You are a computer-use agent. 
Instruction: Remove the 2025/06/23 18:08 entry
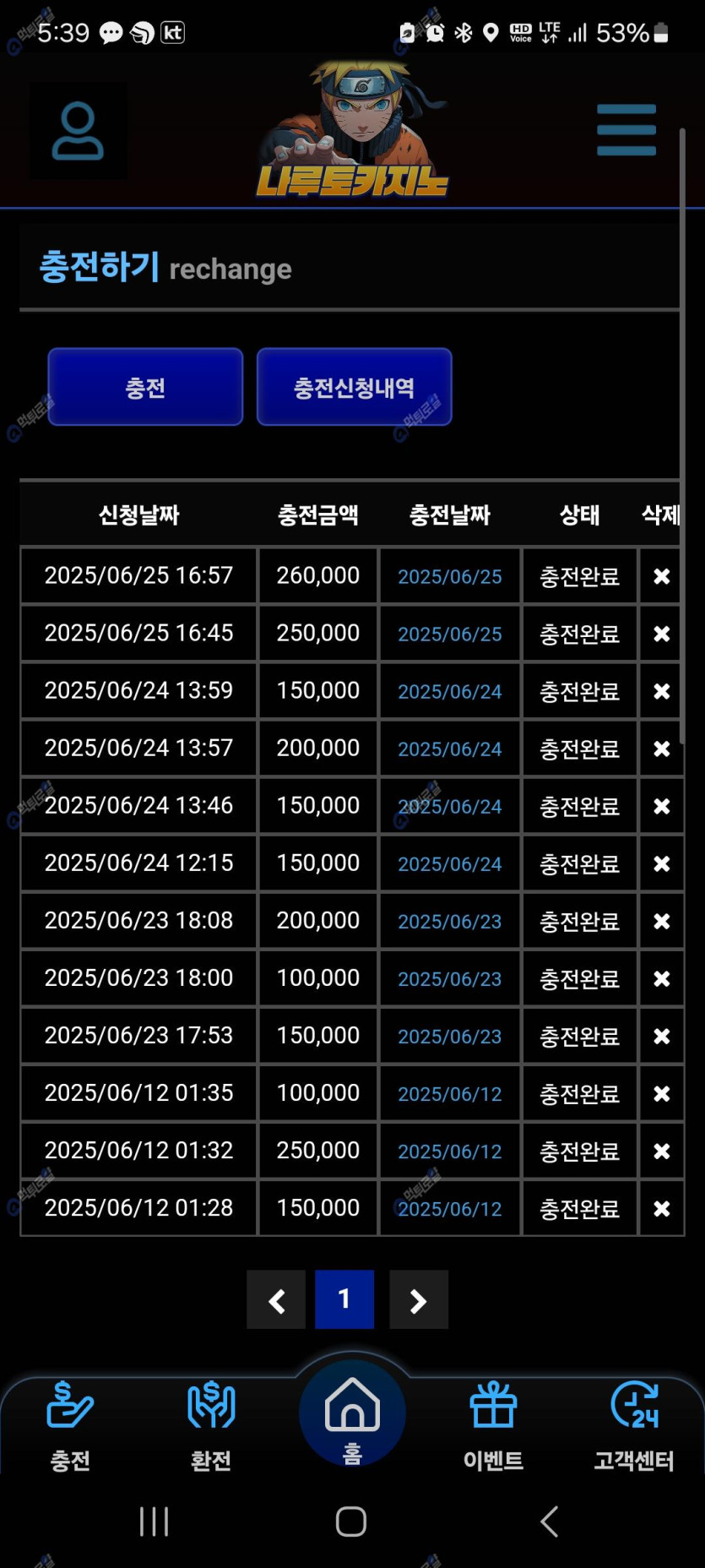[x=661, y=921]
